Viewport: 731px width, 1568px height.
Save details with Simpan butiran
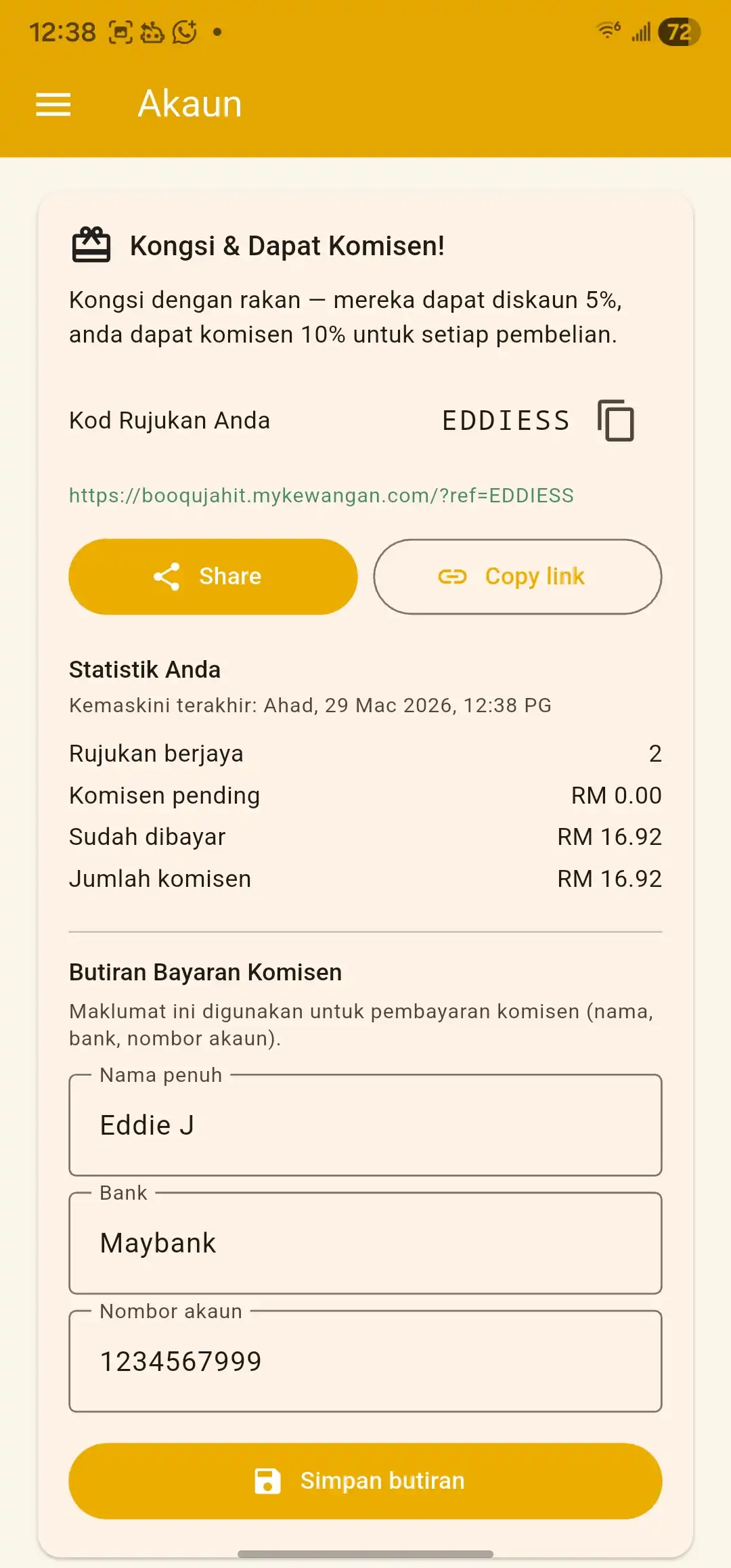click(365, 1481)
